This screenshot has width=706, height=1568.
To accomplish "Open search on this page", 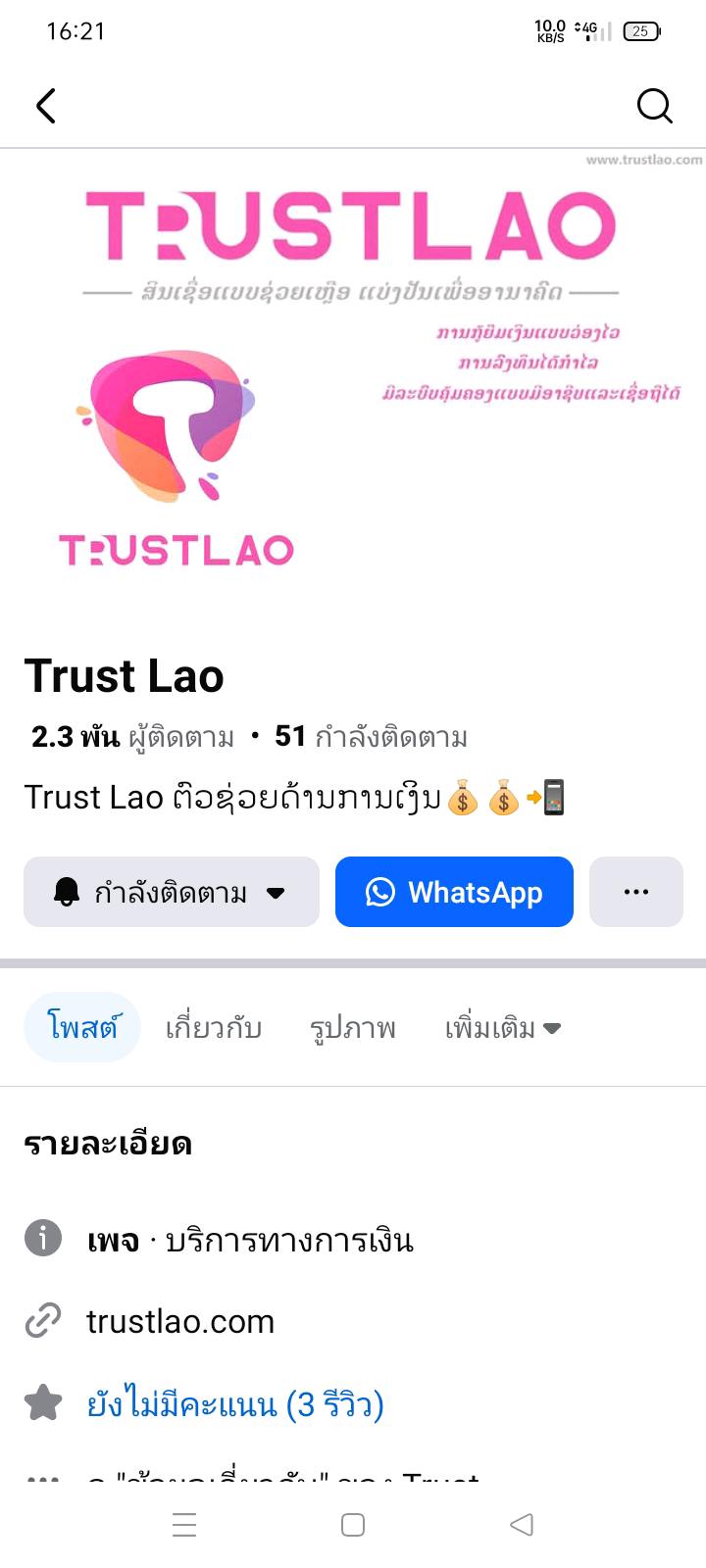I will click(x=654, y=106).
